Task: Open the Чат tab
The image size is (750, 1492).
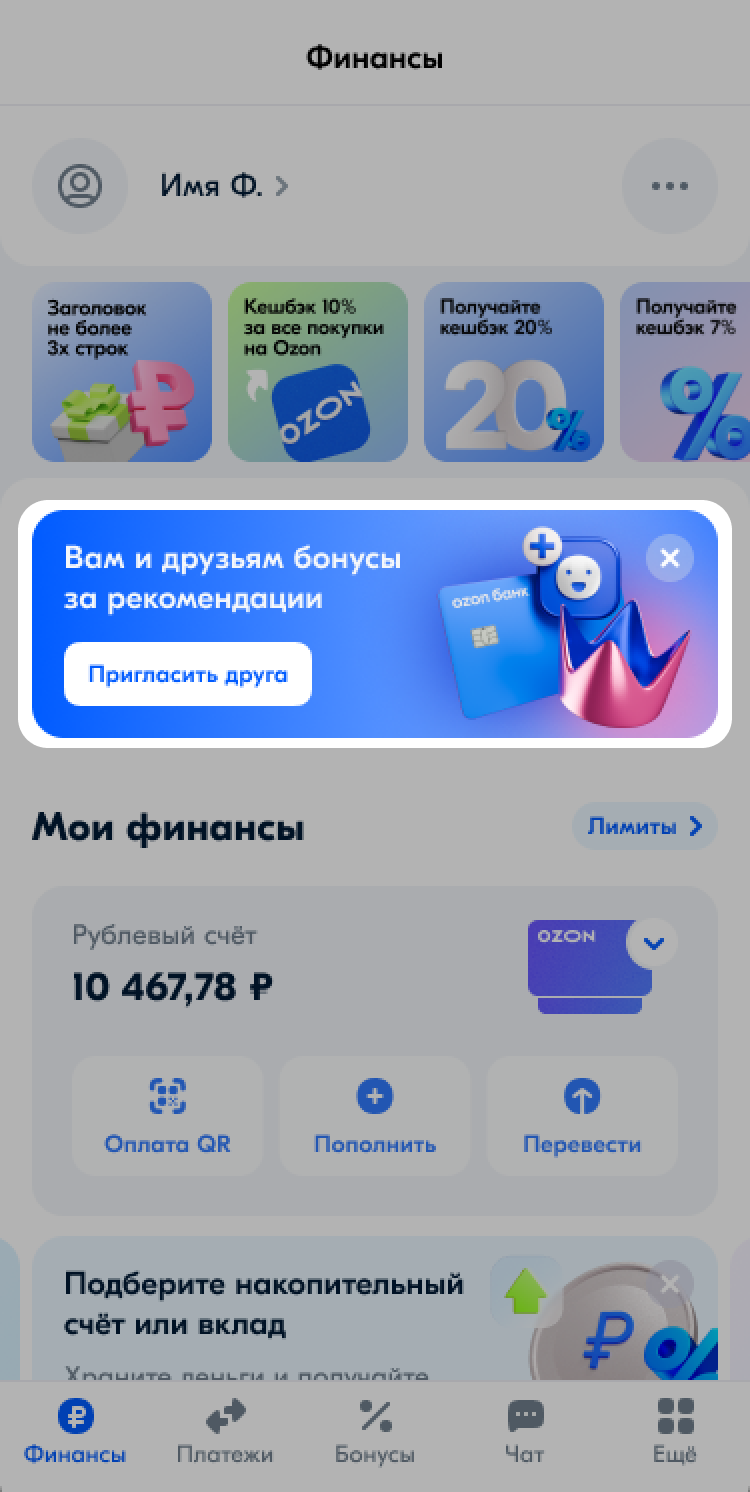Action: (524, 1432)
